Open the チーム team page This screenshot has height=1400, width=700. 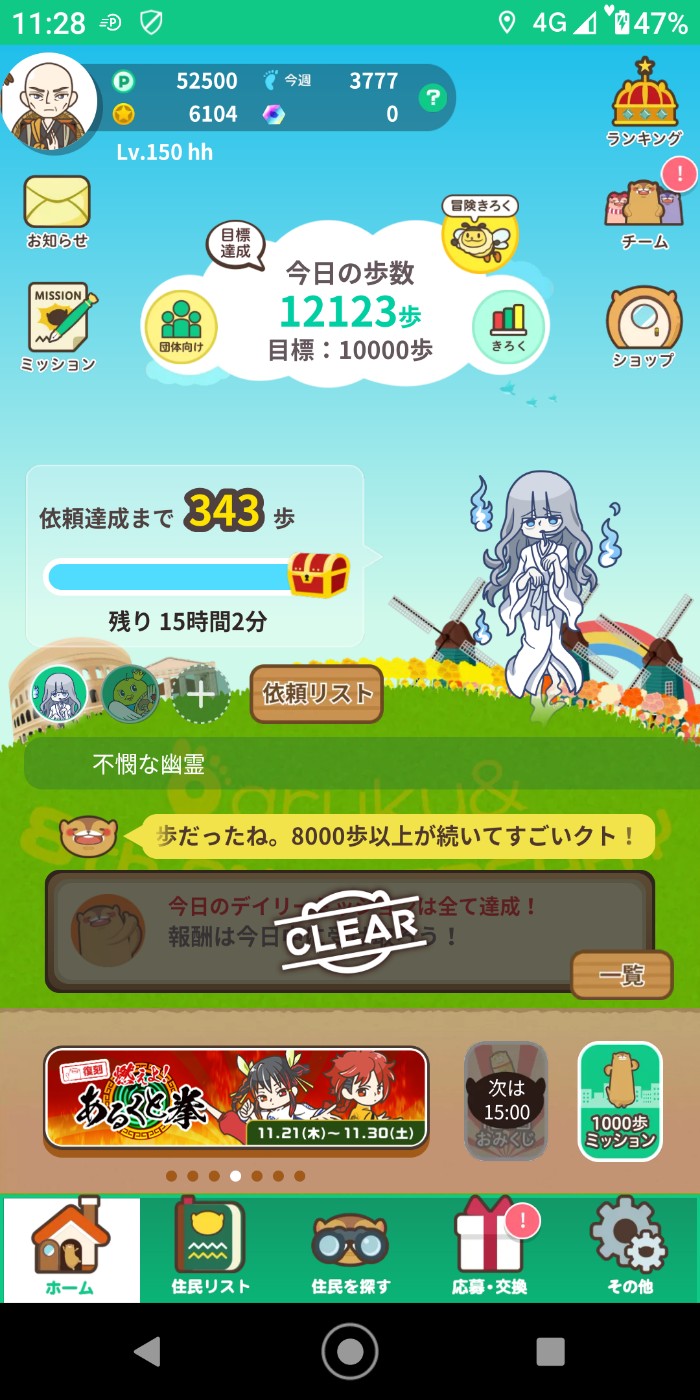[x=644, y=212]
